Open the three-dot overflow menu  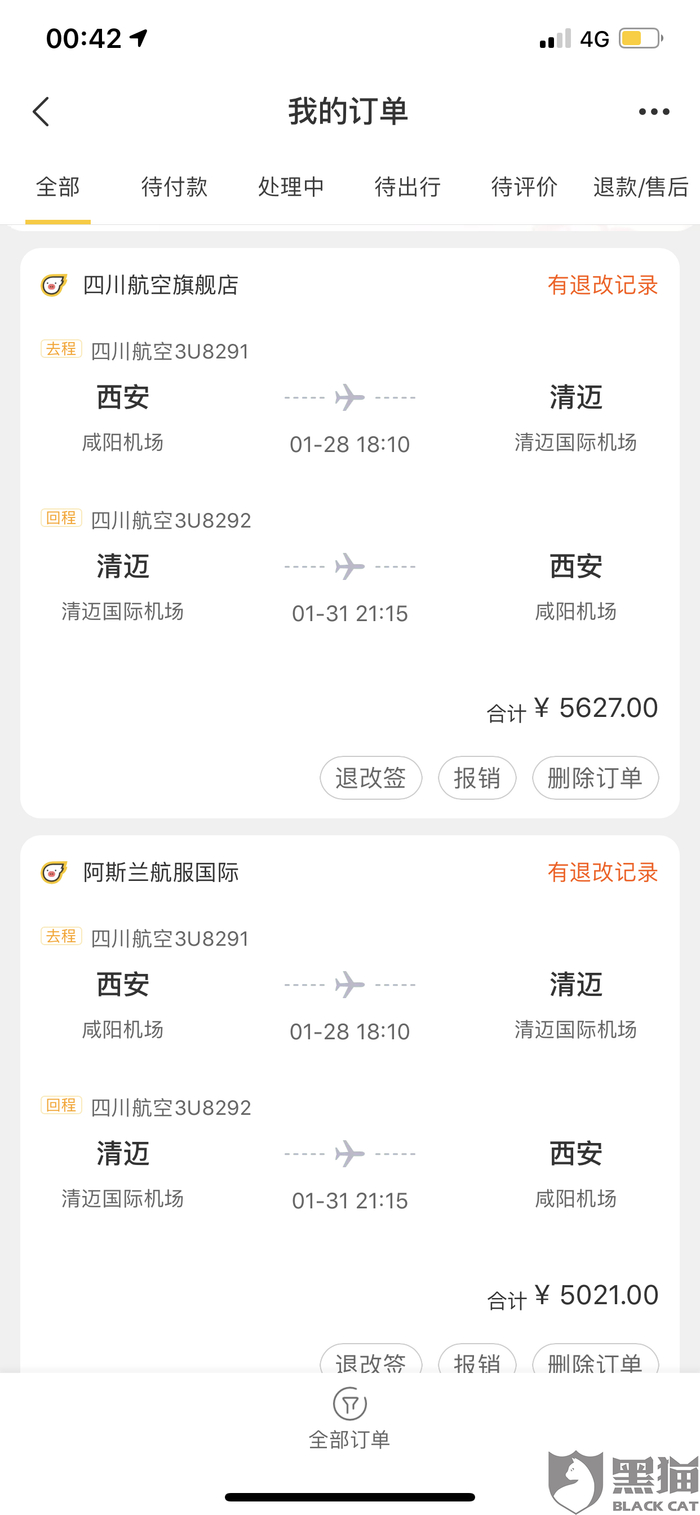(654, 112)
